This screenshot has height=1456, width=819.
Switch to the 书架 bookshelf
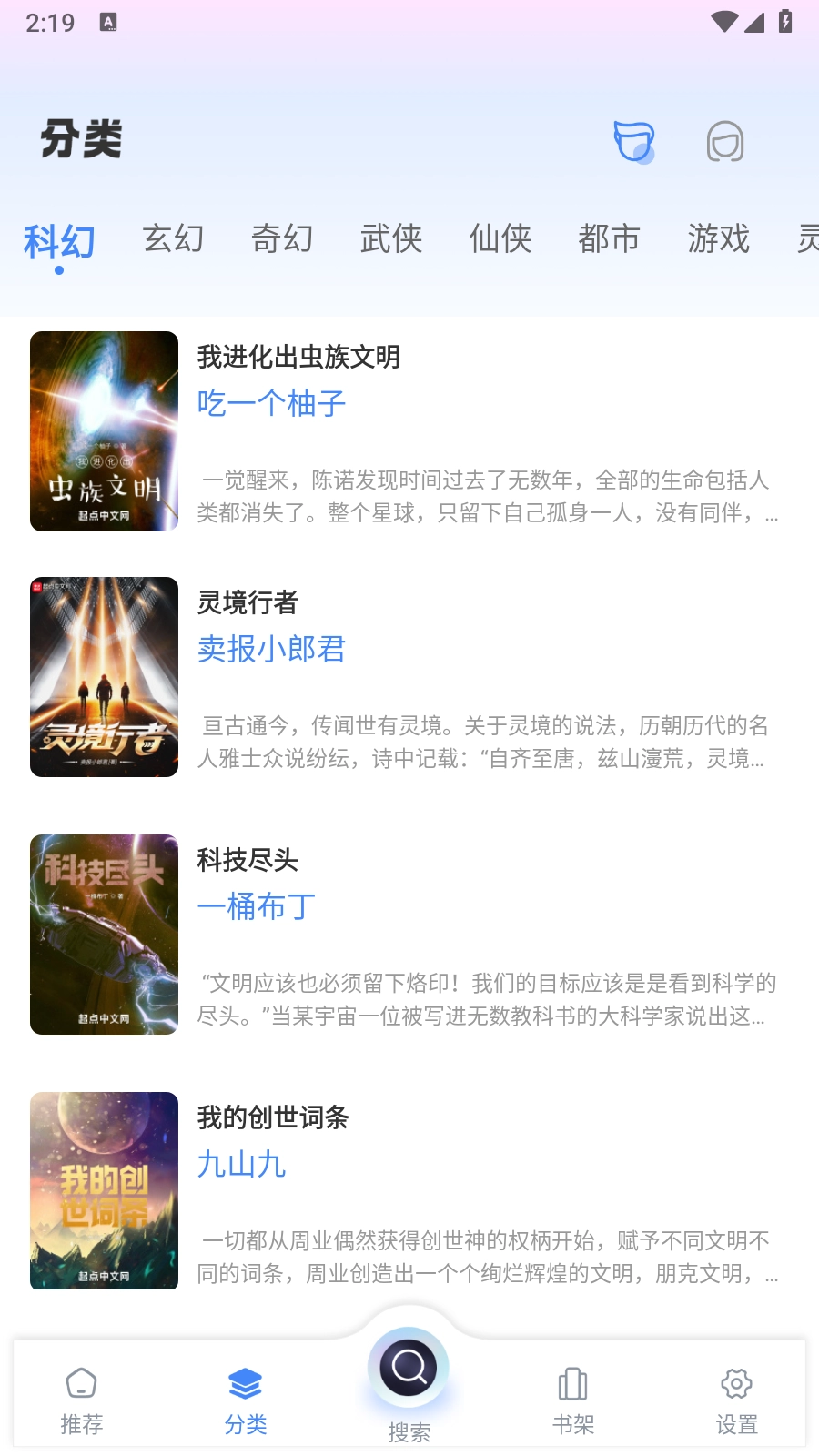tap(573, 1399)
